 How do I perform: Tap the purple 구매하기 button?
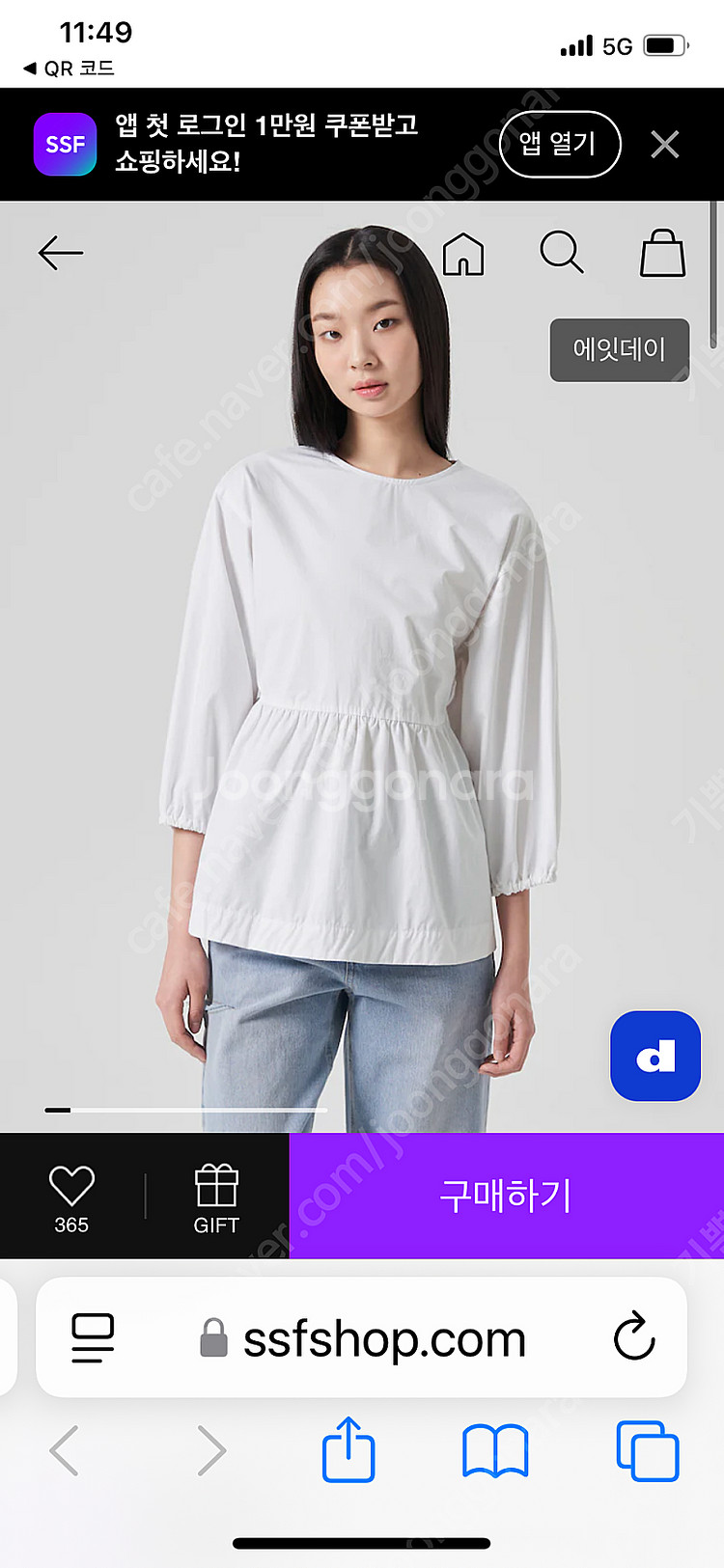(507, 1196)
